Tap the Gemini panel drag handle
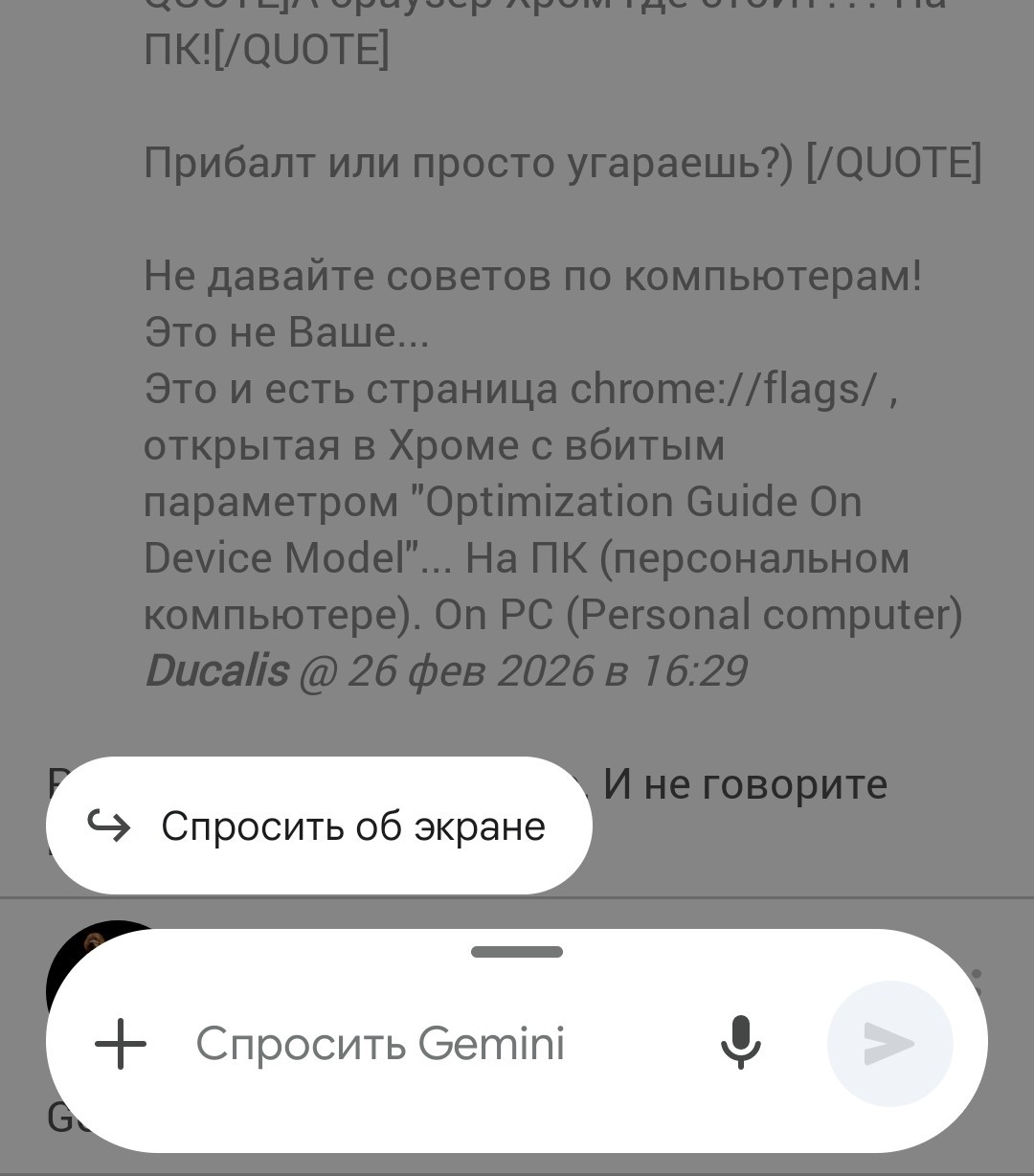The height and width of the screenshot is (1176, 1034). pyautogui.click(x=517, y=952)
